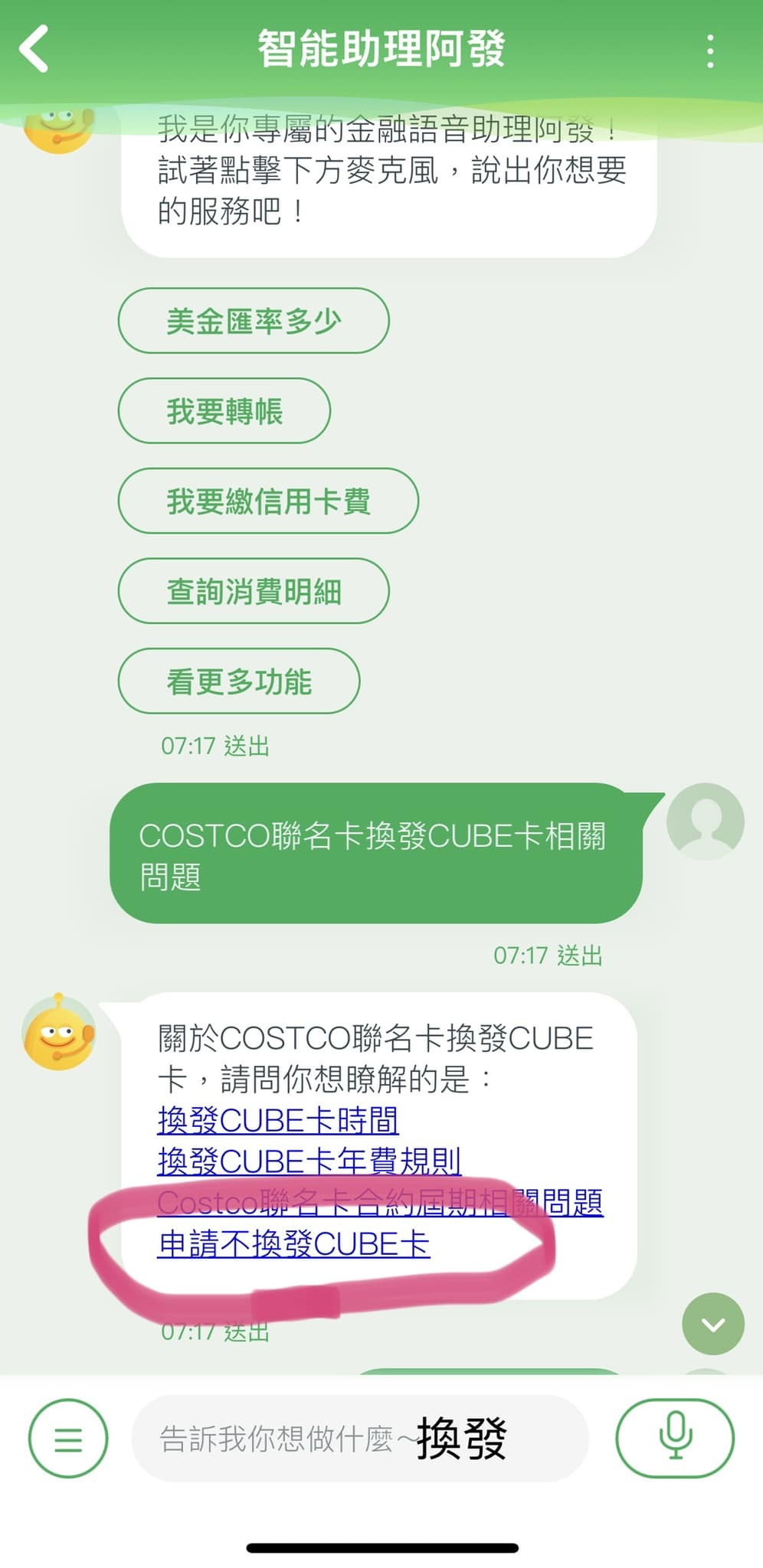Screen dimensions: 763x1568
Task: Tap the 我要轉帳 quick reply button
Action: point(224,411)
